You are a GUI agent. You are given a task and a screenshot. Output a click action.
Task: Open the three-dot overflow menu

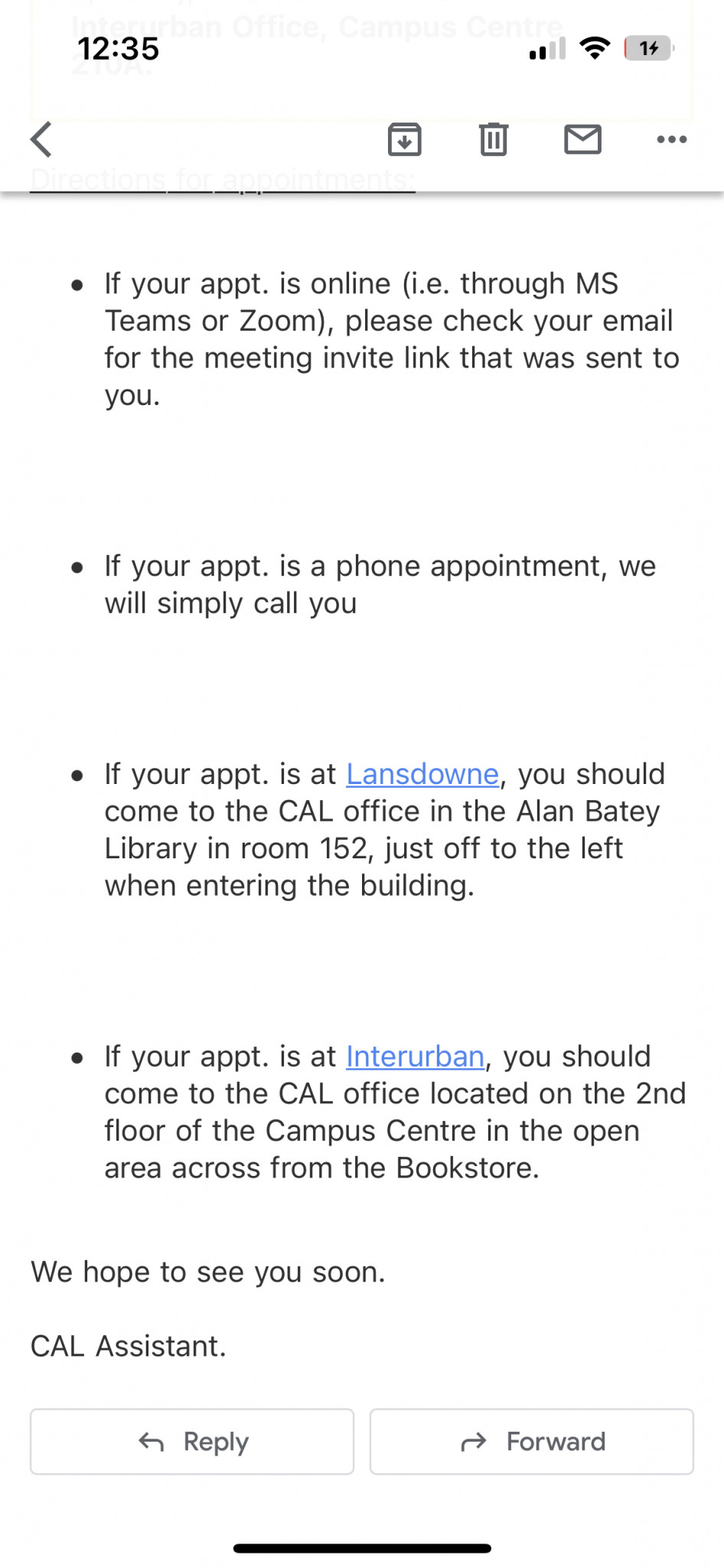[672, 139]
